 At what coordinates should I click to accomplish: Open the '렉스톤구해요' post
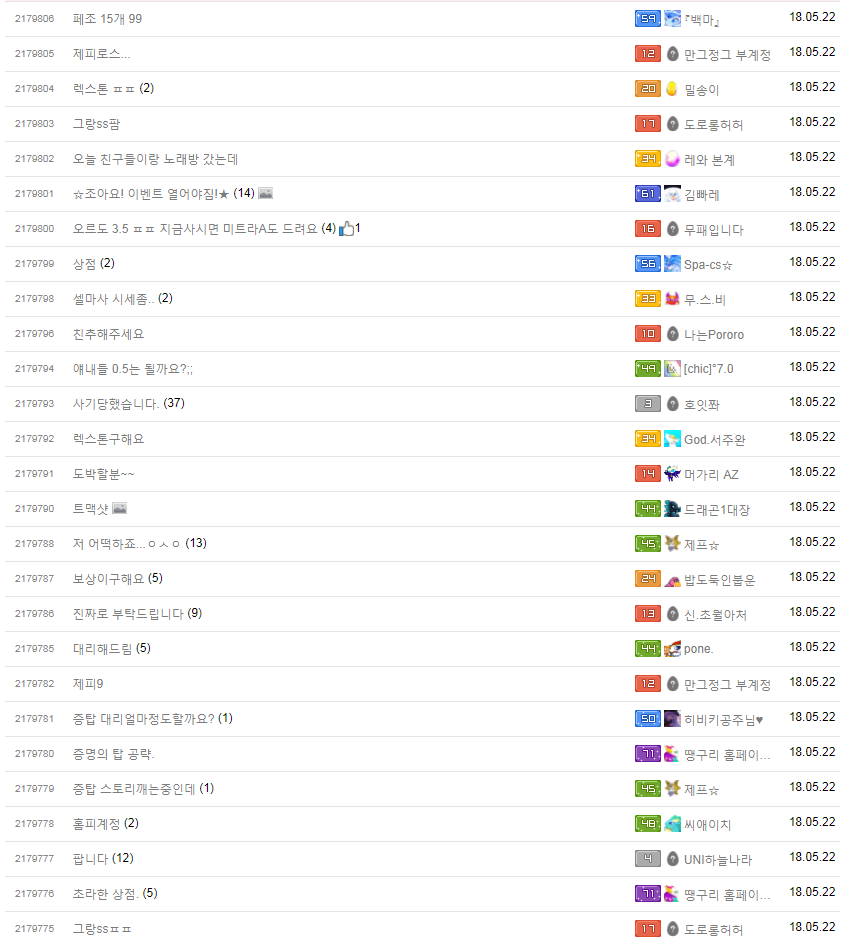tap(108, 438)
